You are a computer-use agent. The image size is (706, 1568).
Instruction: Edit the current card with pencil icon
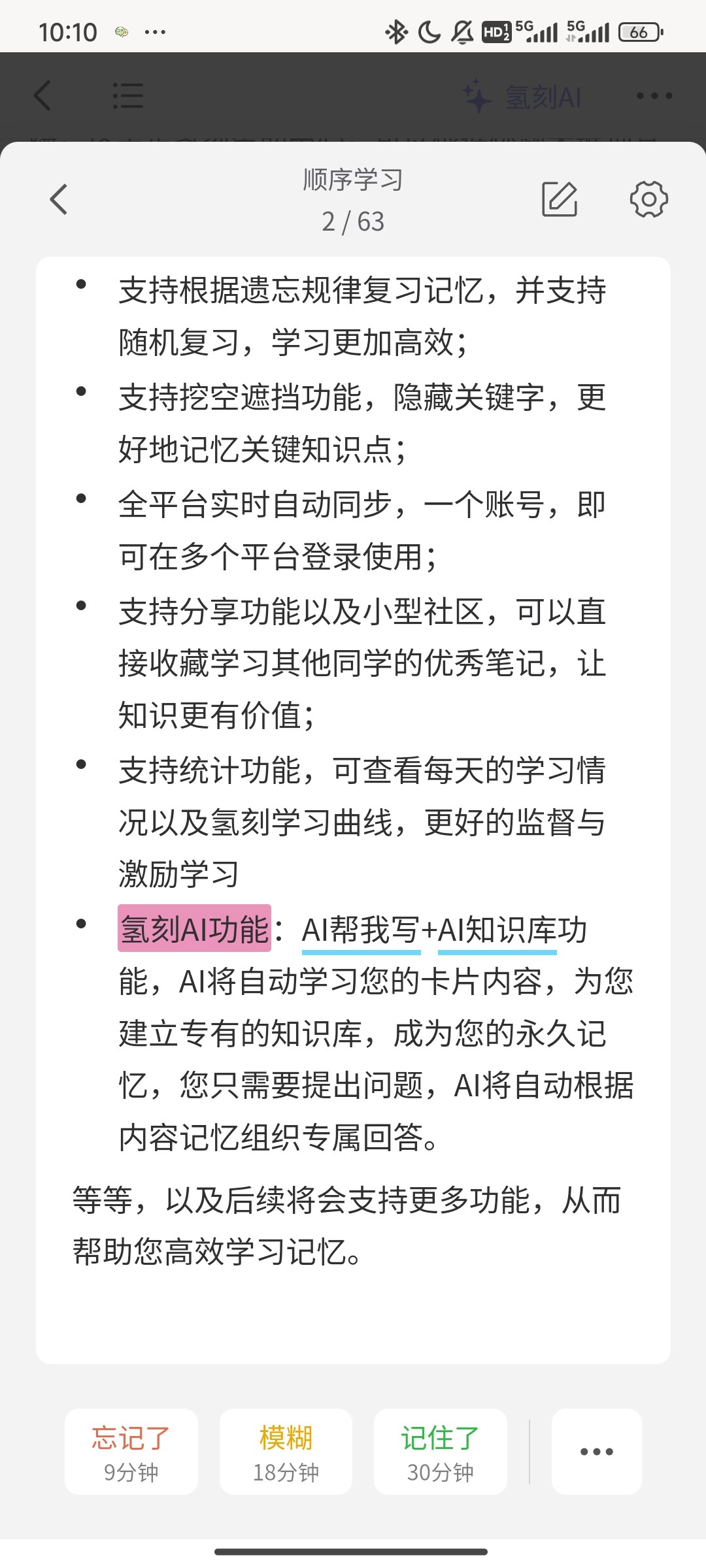tap(560, 199)
